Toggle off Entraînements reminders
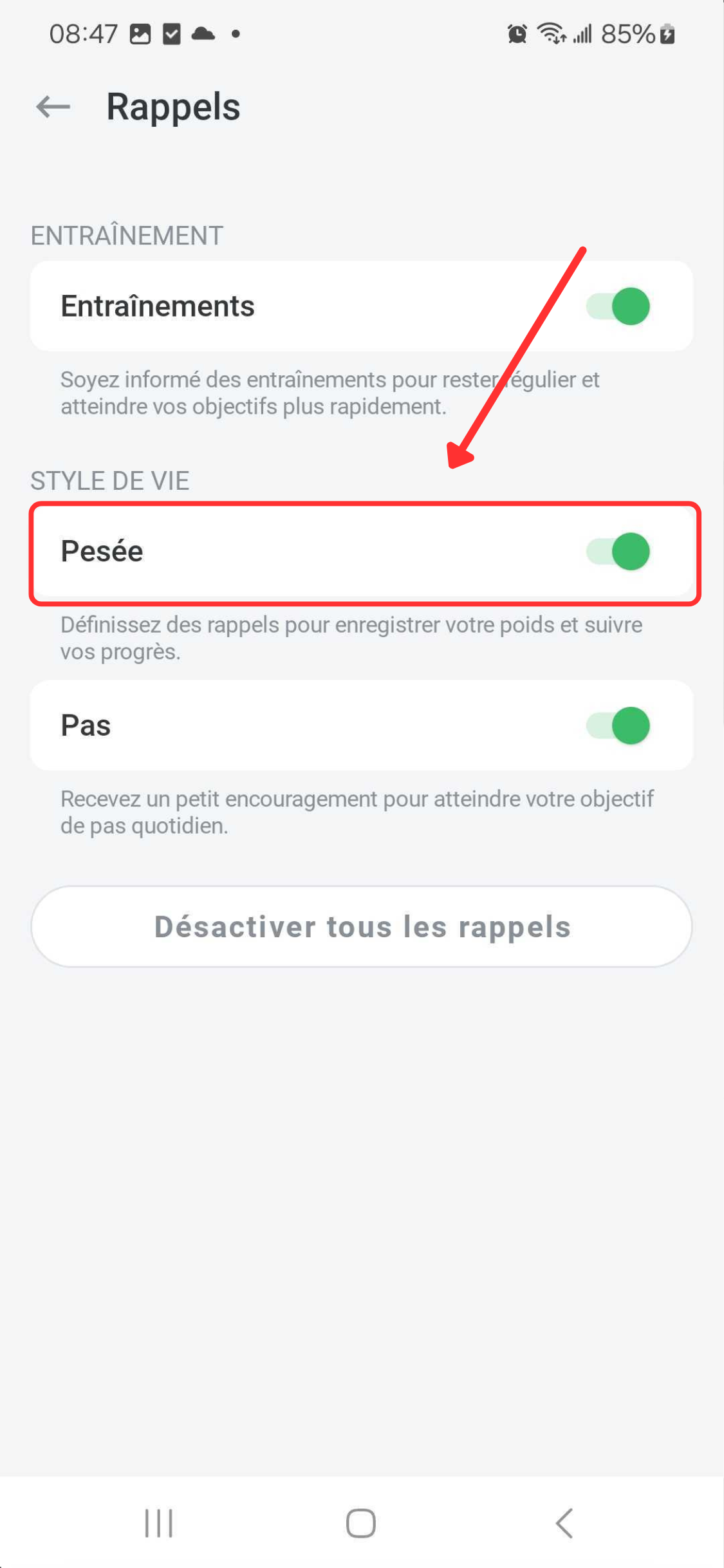The width and height of the screenshot is (724, 1568). click(x=618, y=306)
